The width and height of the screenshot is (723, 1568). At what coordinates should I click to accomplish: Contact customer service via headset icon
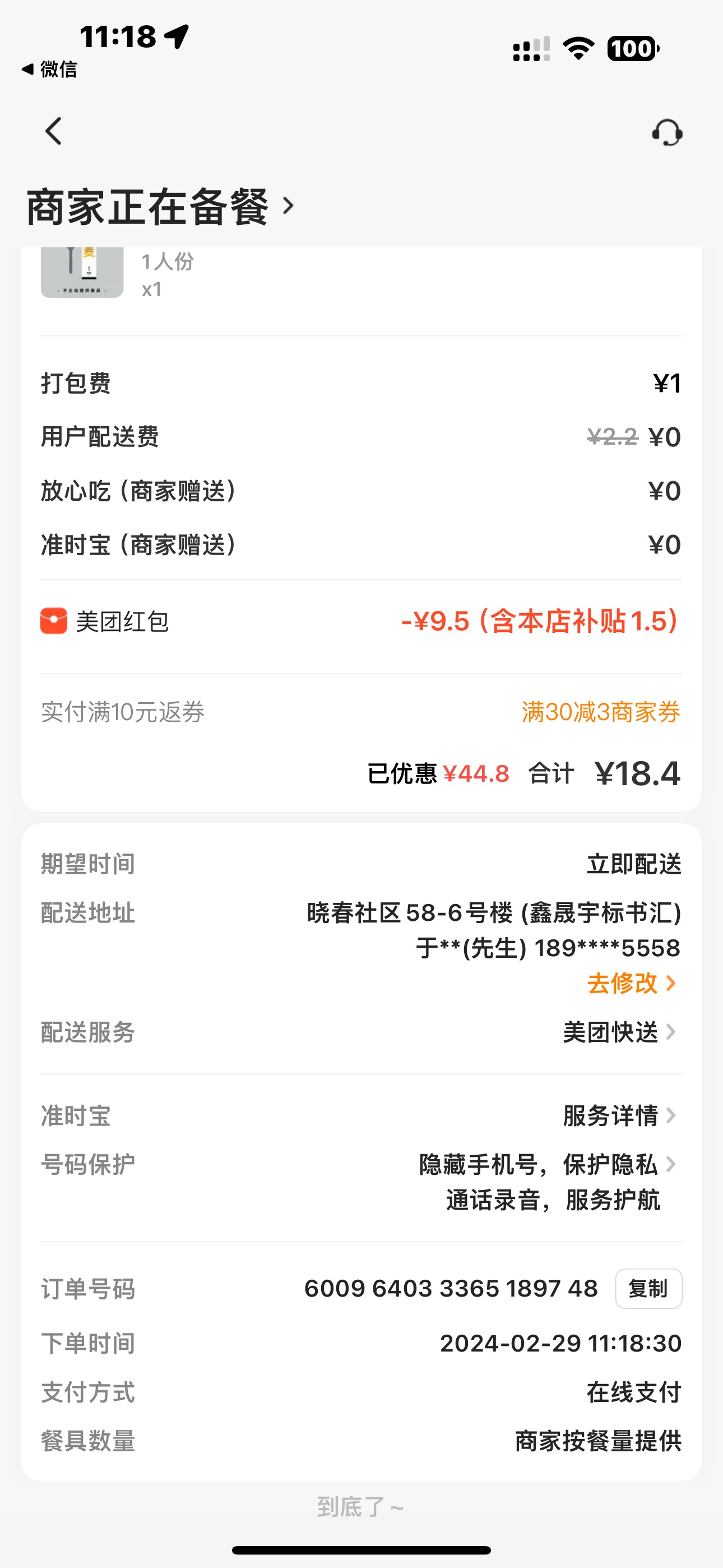click(x=667, y=132)
